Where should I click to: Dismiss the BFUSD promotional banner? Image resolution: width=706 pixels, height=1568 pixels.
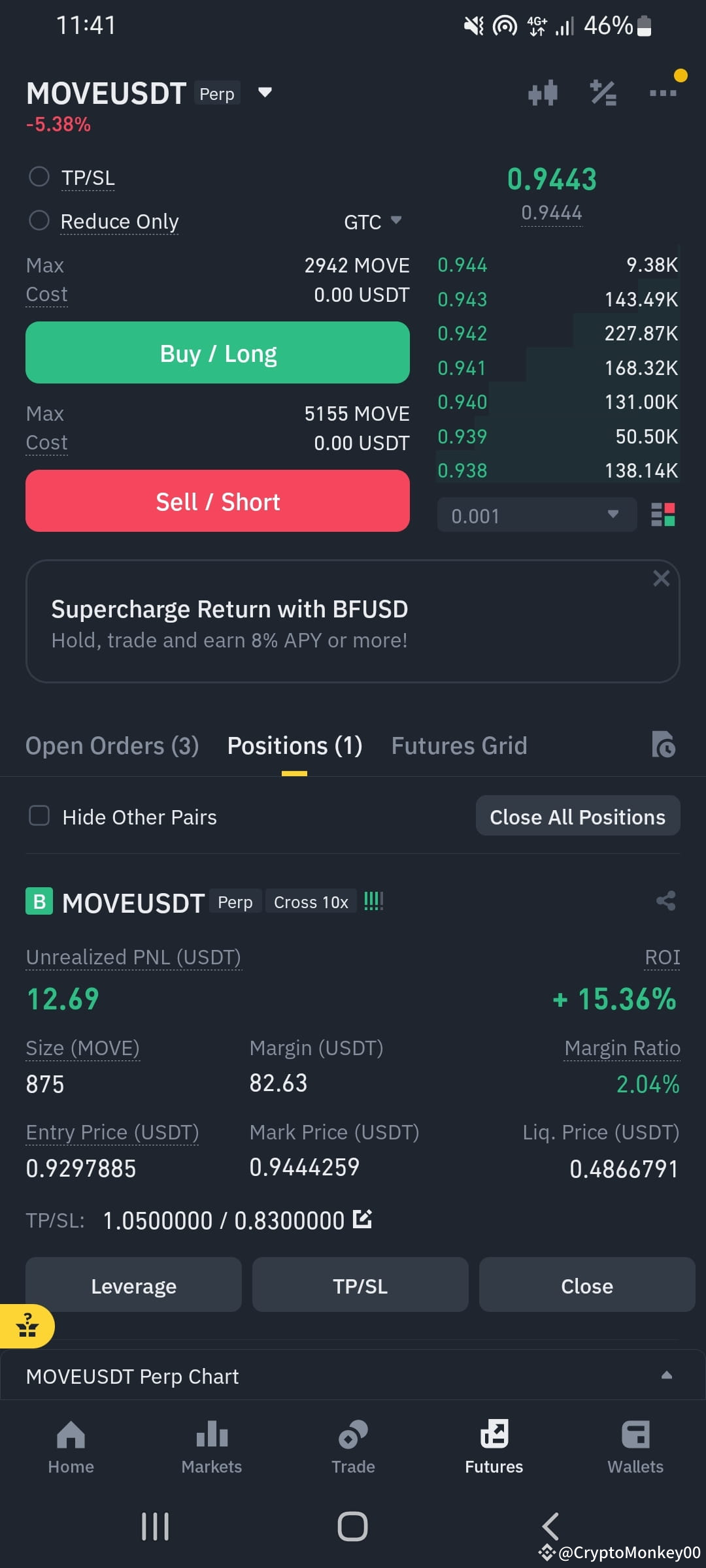(x=661, y=578)
